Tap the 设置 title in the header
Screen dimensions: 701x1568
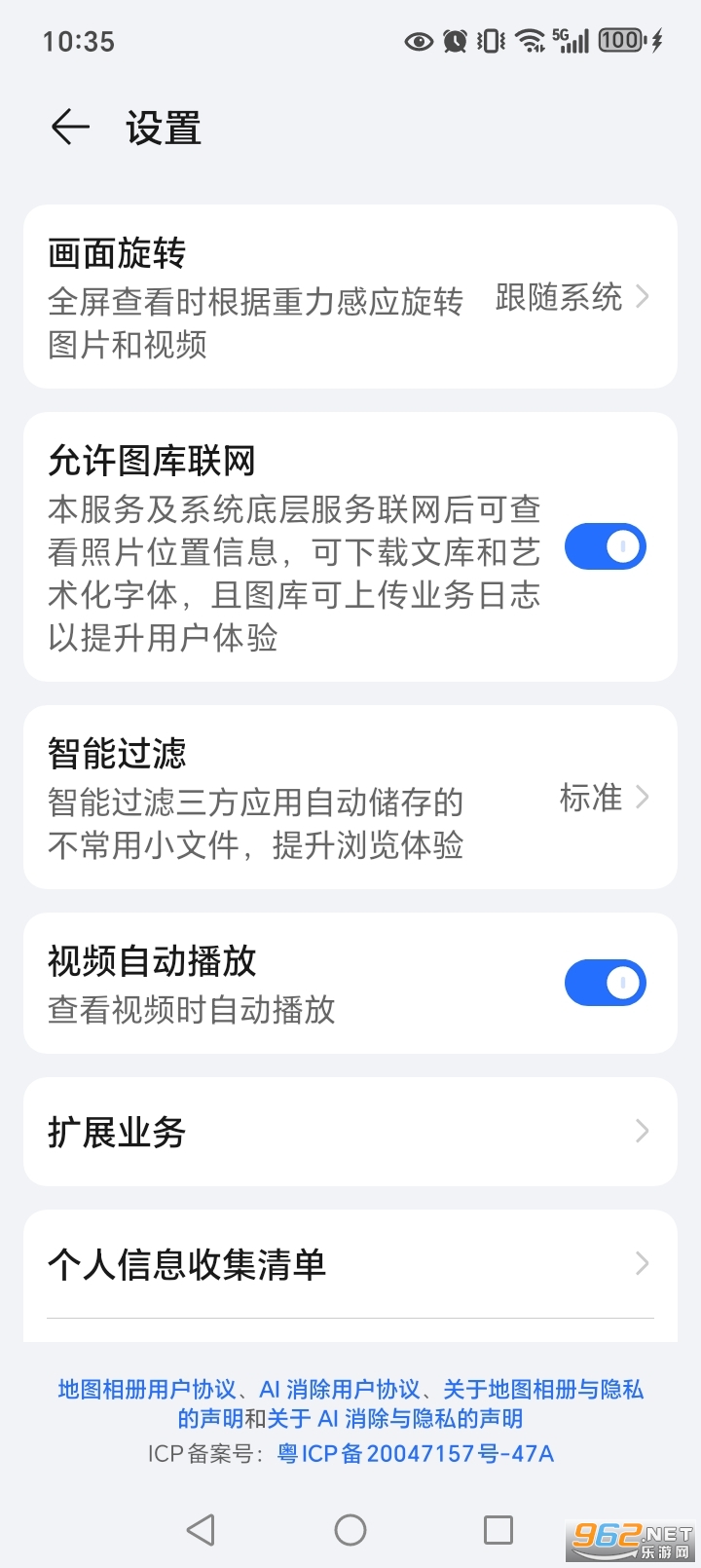[163, 128]
